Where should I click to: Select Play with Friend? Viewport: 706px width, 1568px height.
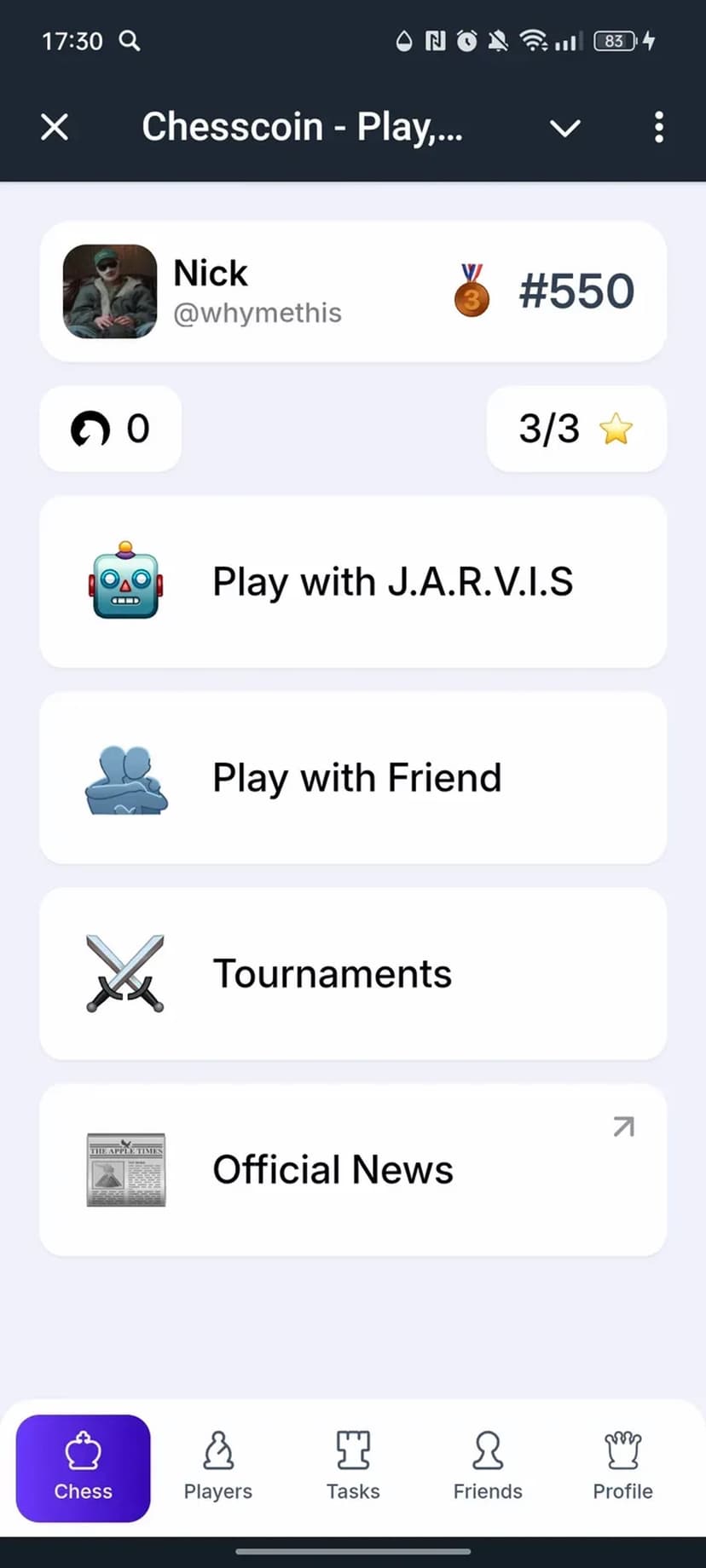(x=352, y=778)
